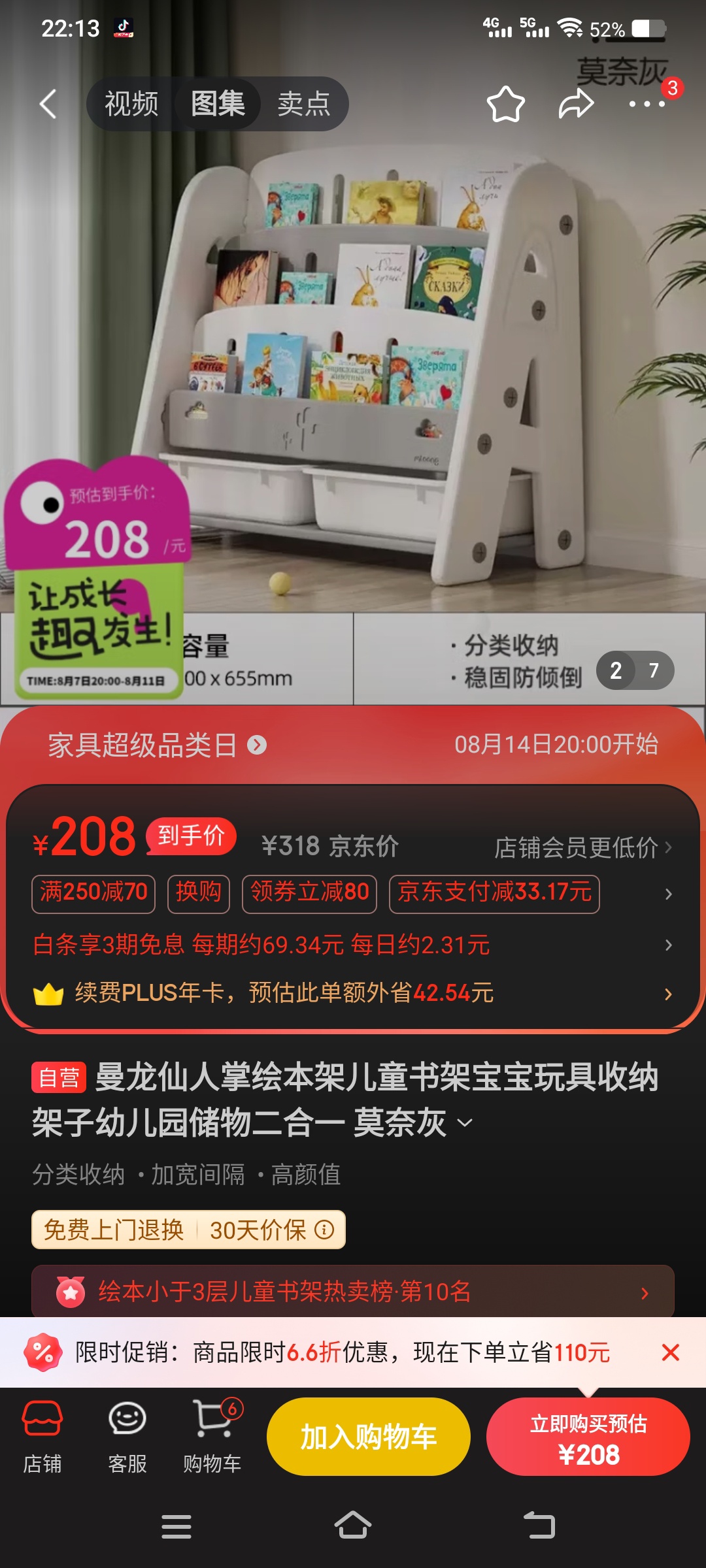Open 白条享3期免息 installment details
Viewport: 706px width, 1568px height.
coord(261,945)
